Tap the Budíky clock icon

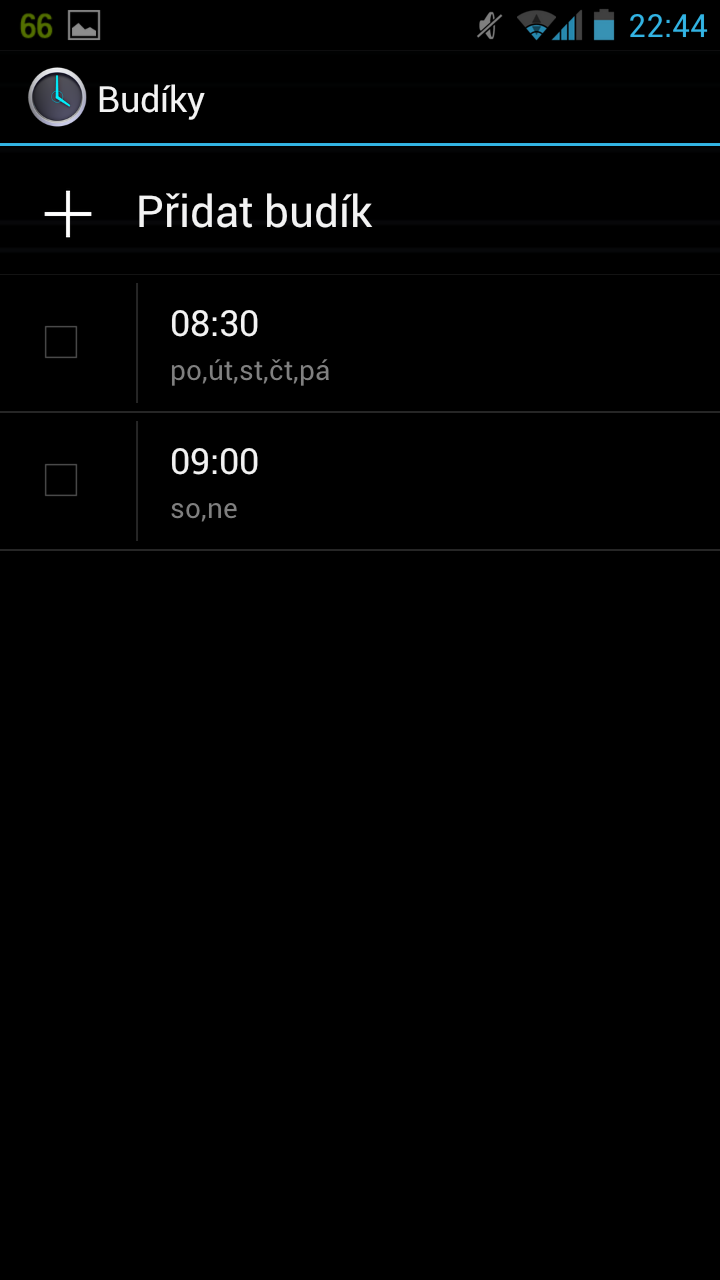click(x=57, y=98)
